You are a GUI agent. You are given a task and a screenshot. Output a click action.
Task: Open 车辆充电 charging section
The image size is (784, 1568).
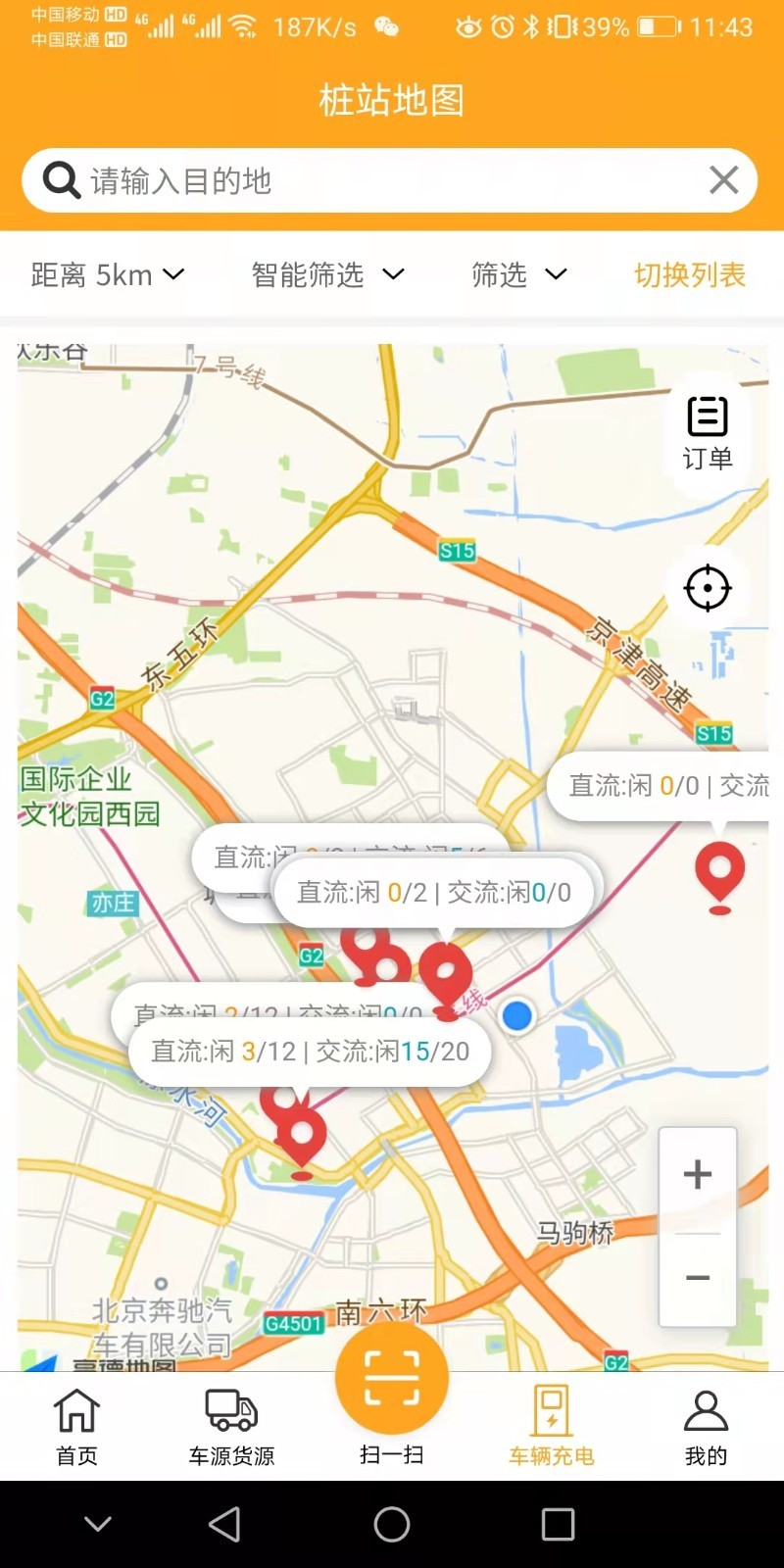pyautogui.click(x=552, y=1421)
